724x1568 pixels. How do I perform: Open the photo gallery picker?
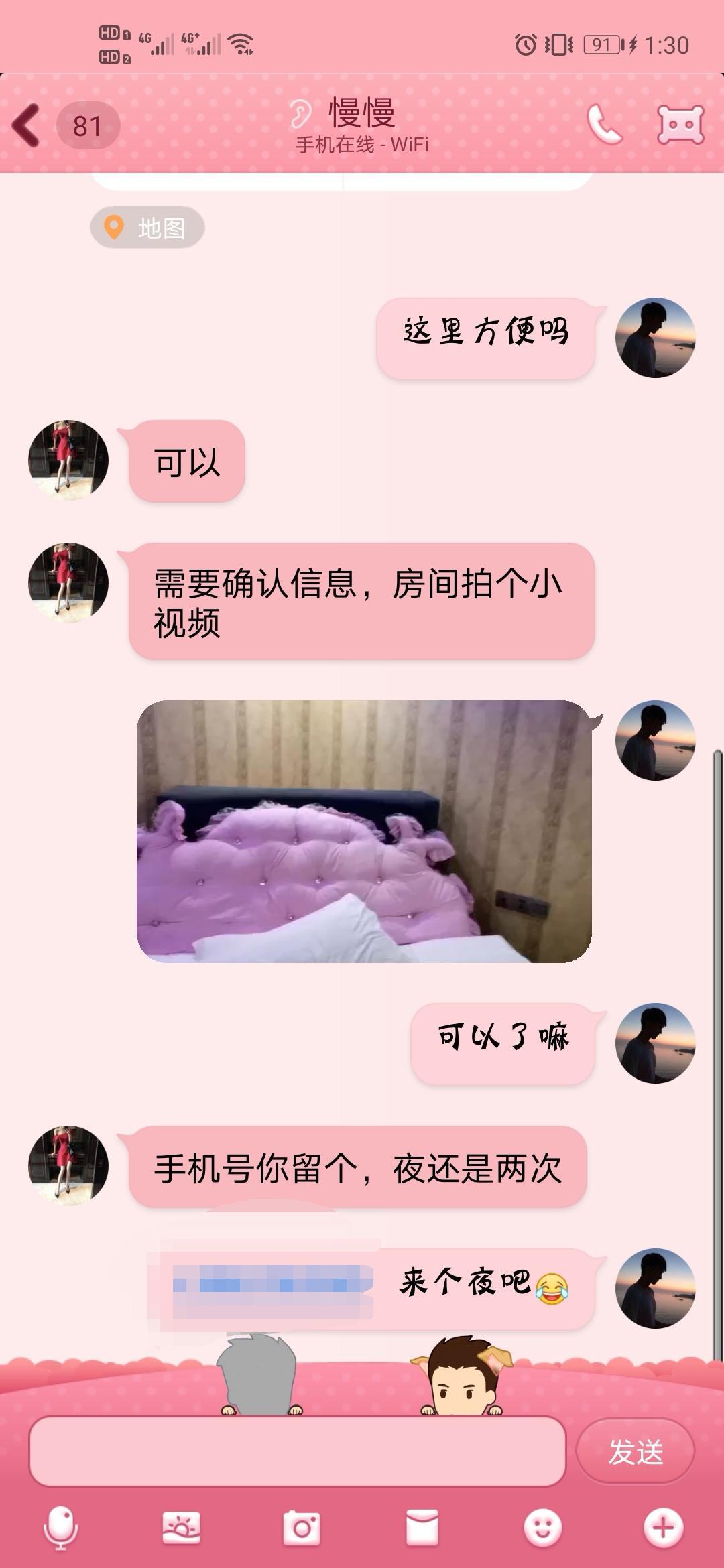pos(181,1528)
